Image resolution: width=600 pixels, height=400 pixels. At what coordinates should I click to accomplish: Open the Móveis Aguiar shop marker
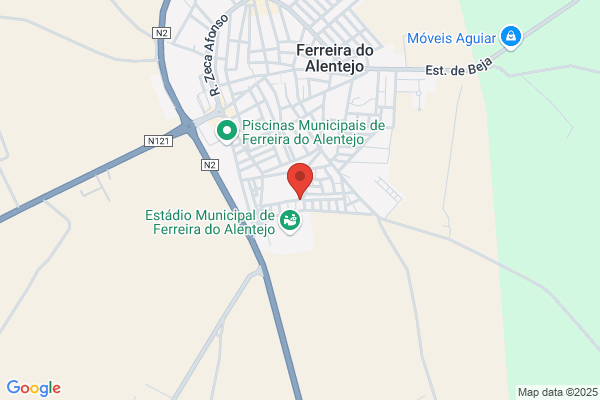point(511,38)
